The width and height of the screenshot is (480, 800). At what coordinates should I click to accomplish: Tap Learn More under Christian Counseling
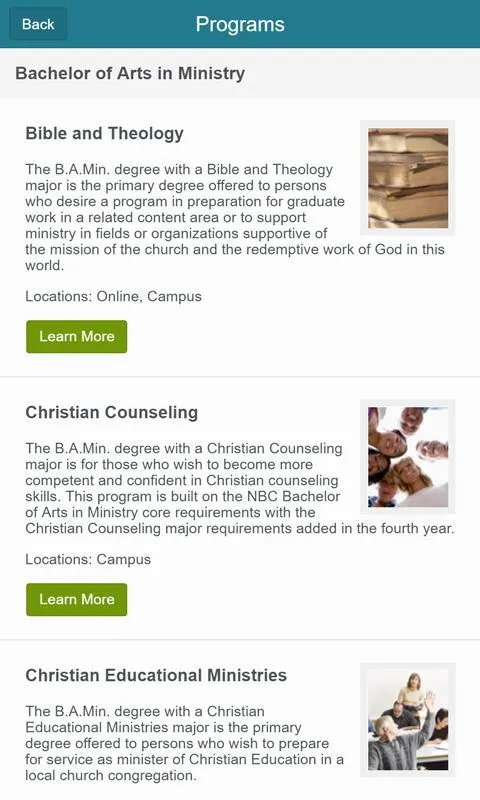(x=77, y=599)
